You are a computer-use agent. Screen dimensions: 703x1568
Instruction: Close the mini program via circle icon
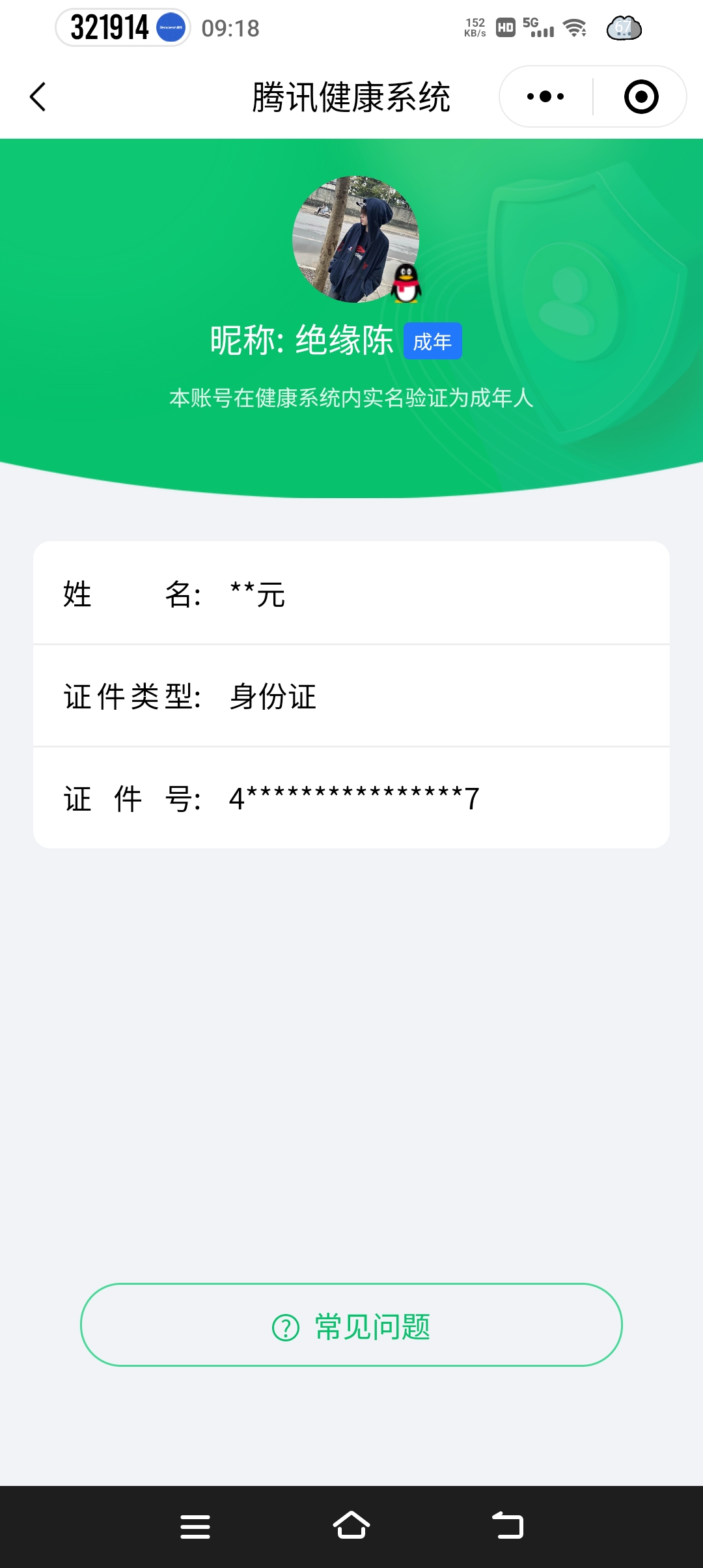pos(641,97)
